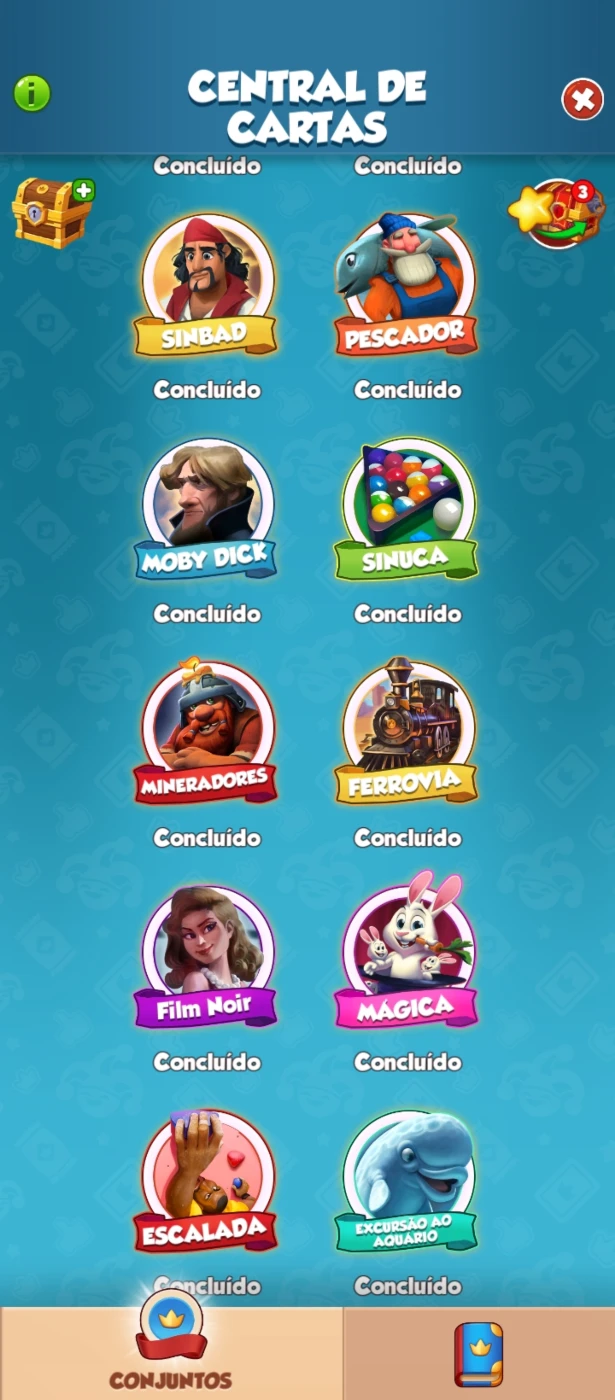Switch to the blue album book tab
615x1400 pixels.
tap(479, 1353)
